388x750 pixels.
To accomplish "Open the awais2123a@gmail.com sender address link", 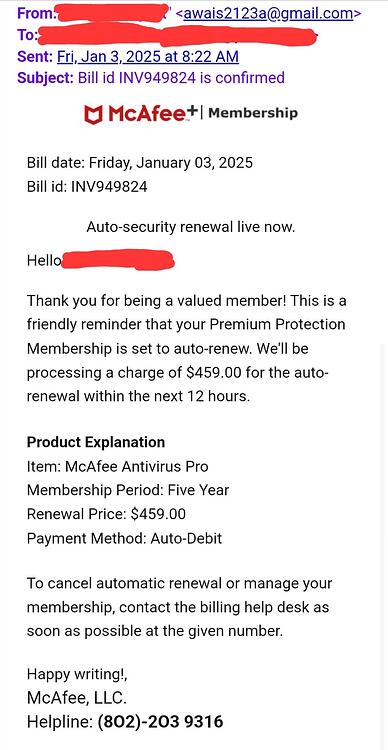I will tap(268, 13).
